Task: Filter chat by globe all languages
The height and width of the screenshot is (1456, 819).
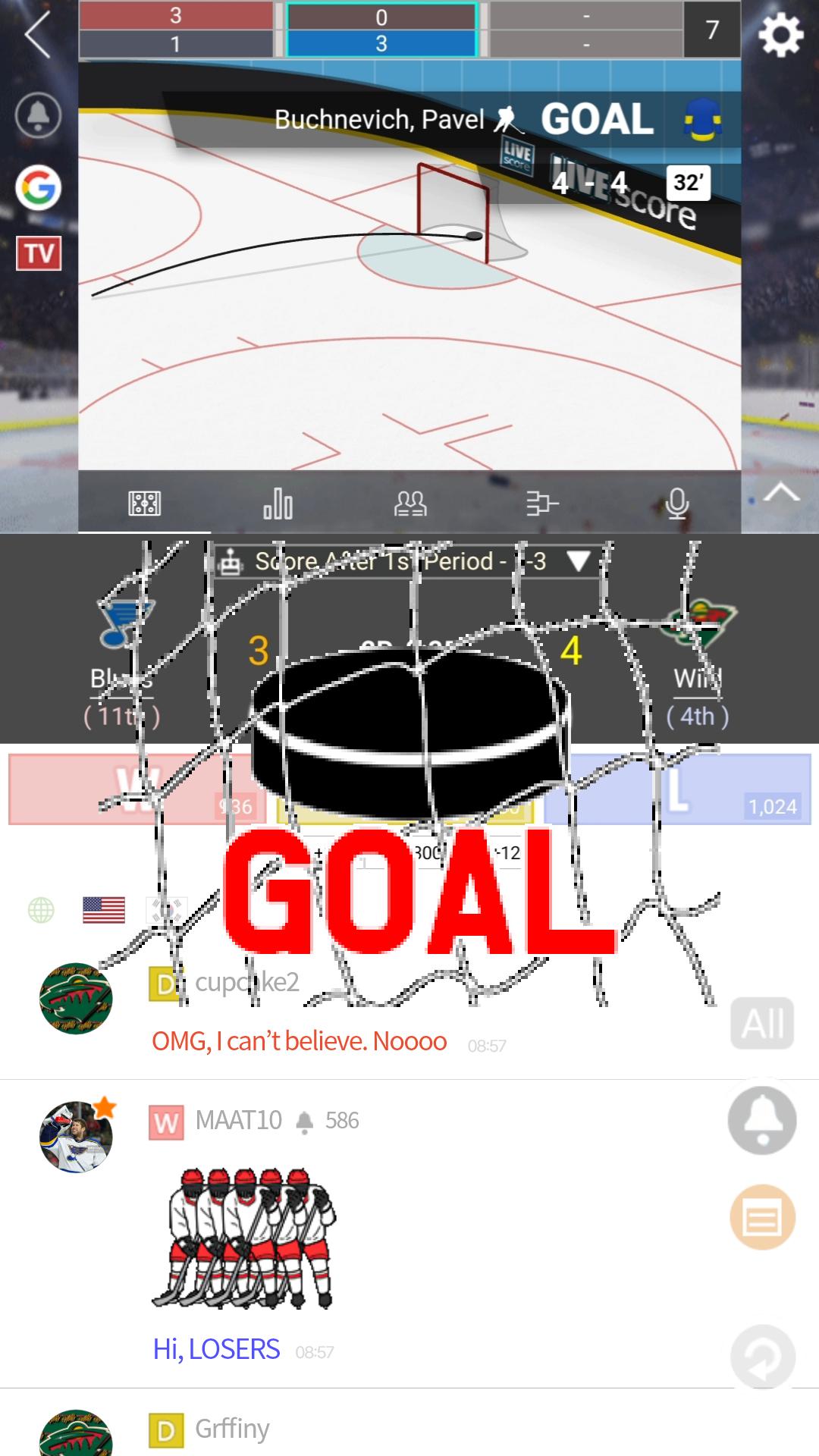Action: pyautogui.click(x=41, y=909)
